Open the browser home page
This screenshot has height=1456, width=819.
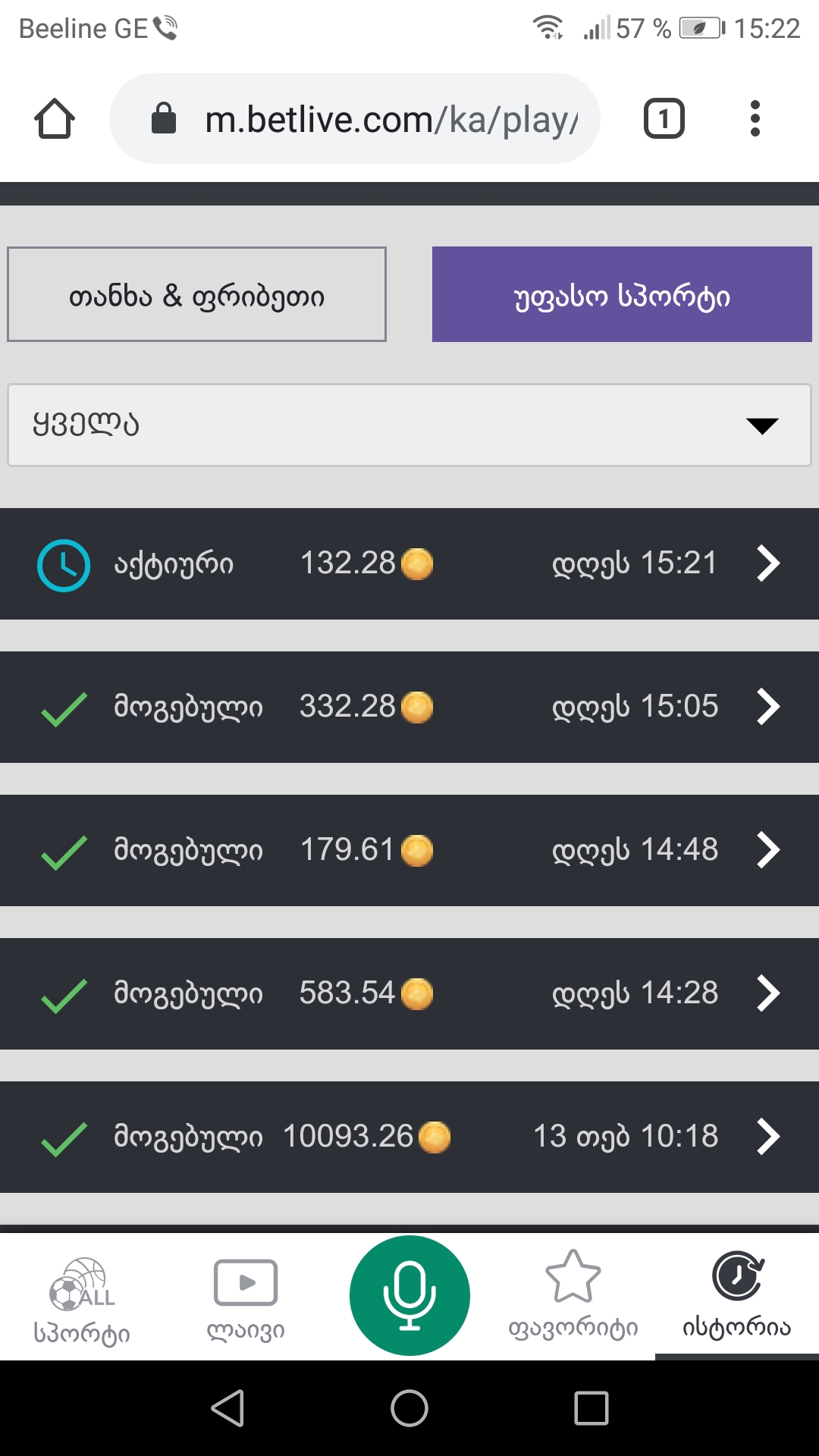pyautogui.click(x=55, y=119)
